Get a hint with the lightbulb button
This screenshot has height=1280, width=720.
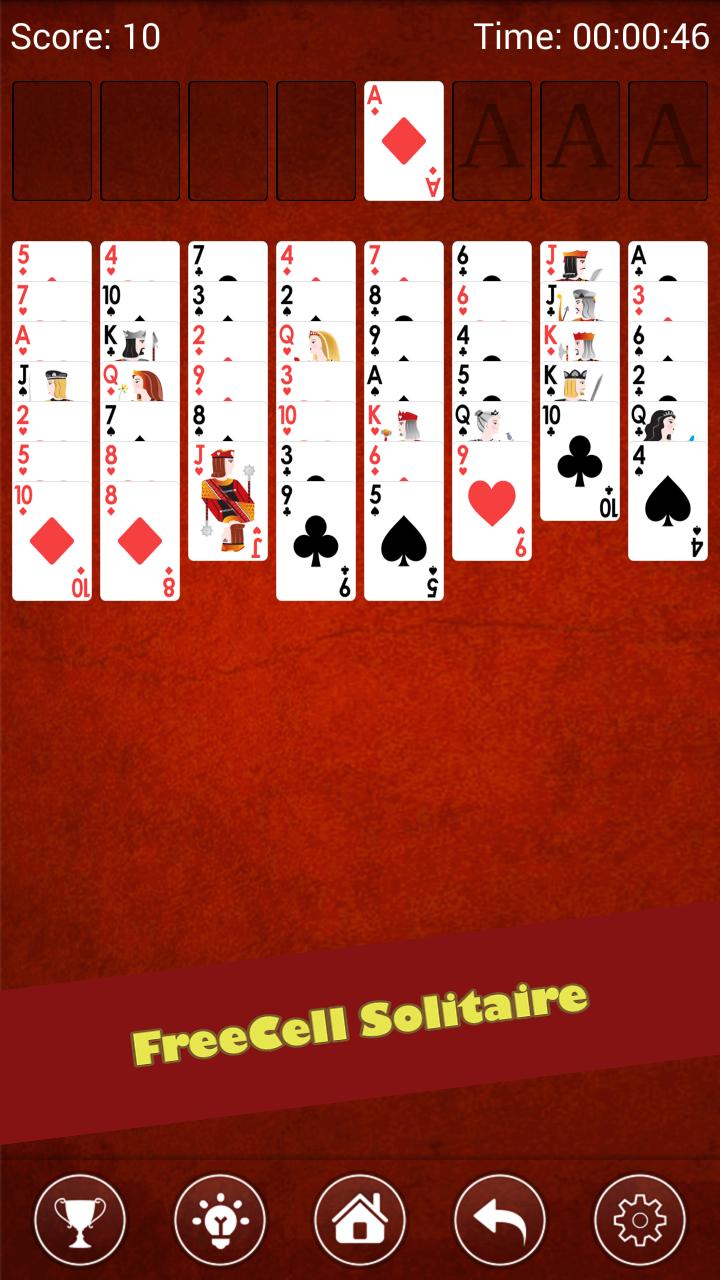220,1220
